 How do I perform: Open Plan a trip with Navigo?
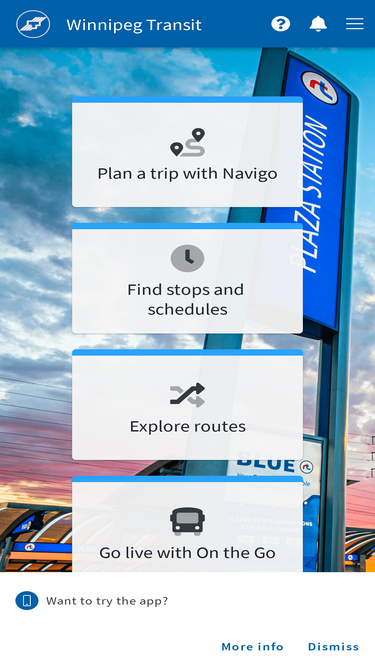tap(188, 152)
